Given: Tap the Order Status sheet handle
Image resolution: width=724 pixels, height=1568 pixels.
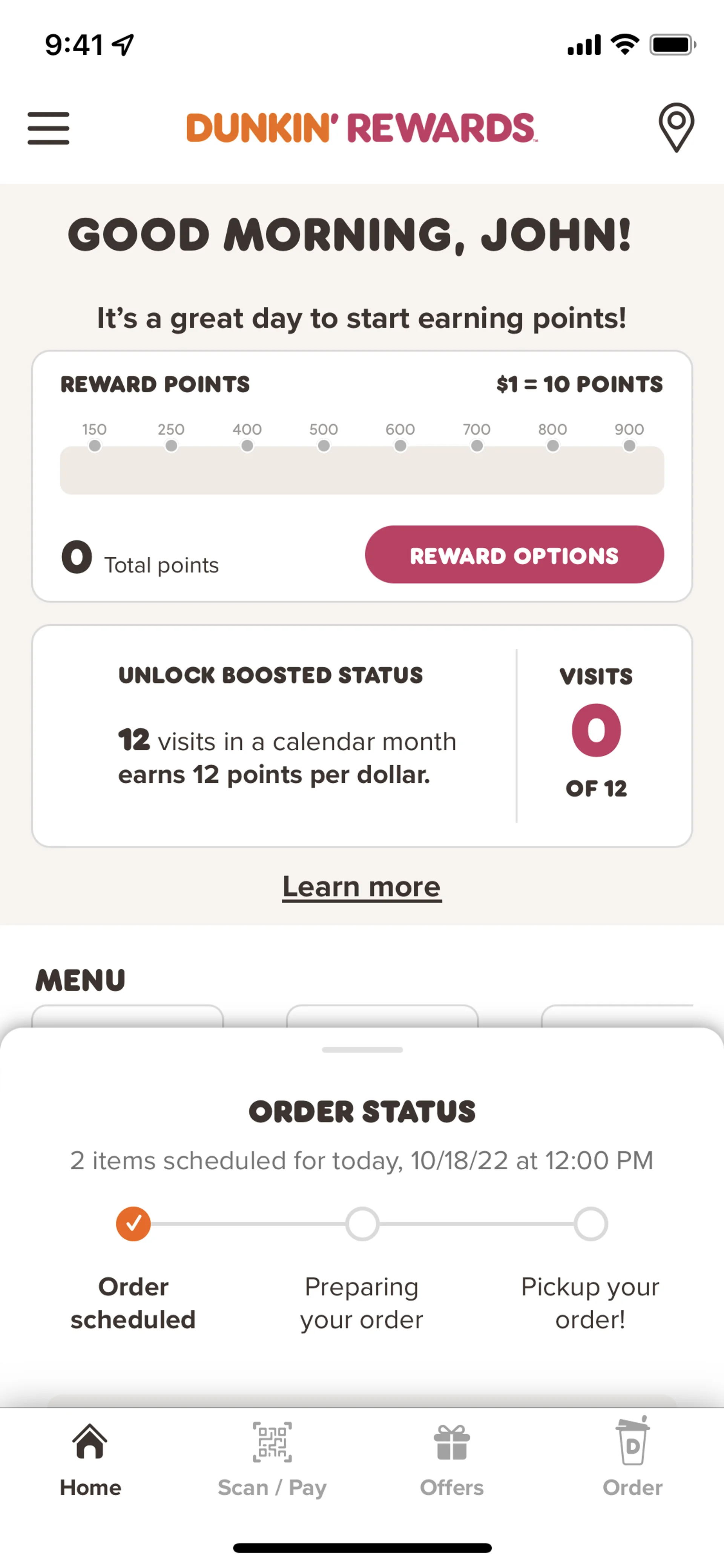Looking at the screenshot, I should [x=362, y=1050].
